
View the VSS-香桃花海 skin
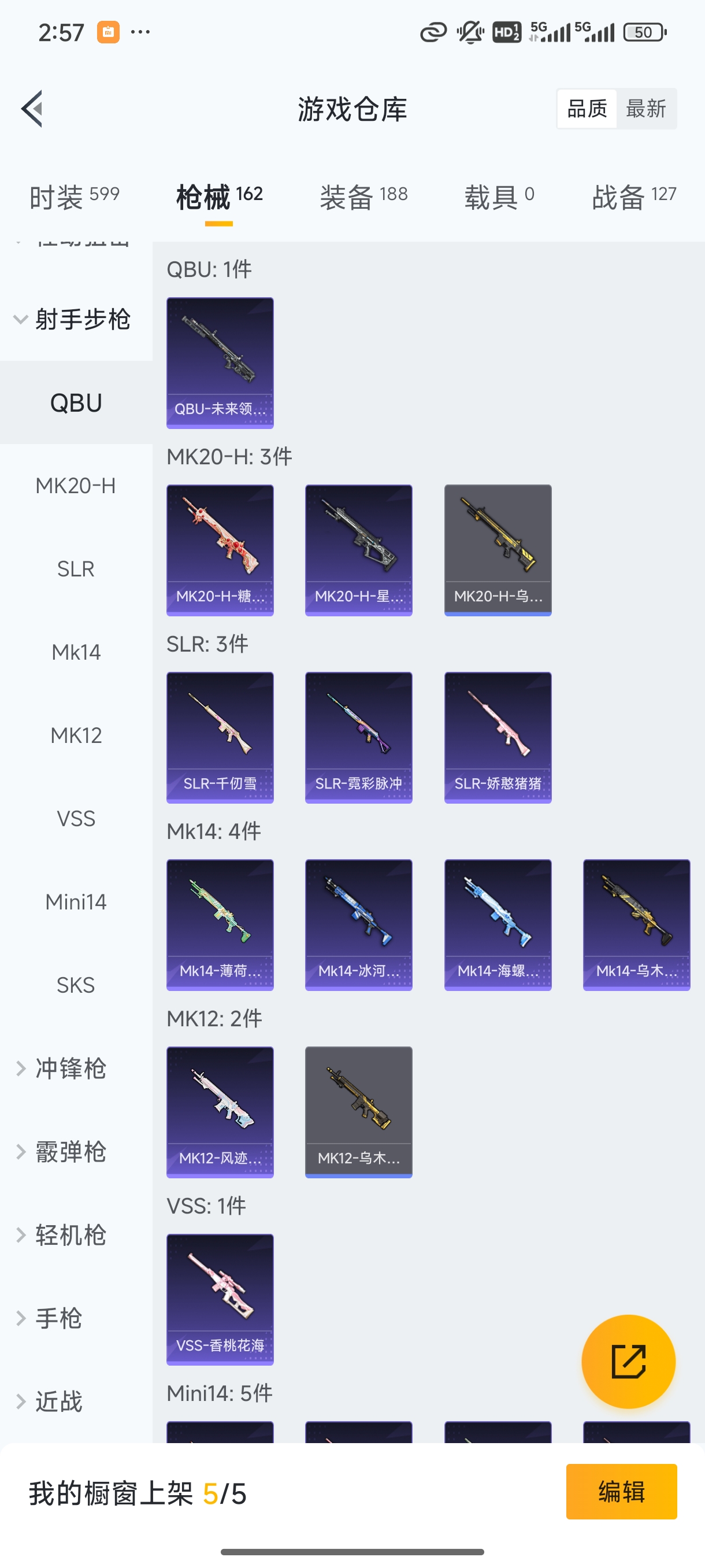point(220,1299)
